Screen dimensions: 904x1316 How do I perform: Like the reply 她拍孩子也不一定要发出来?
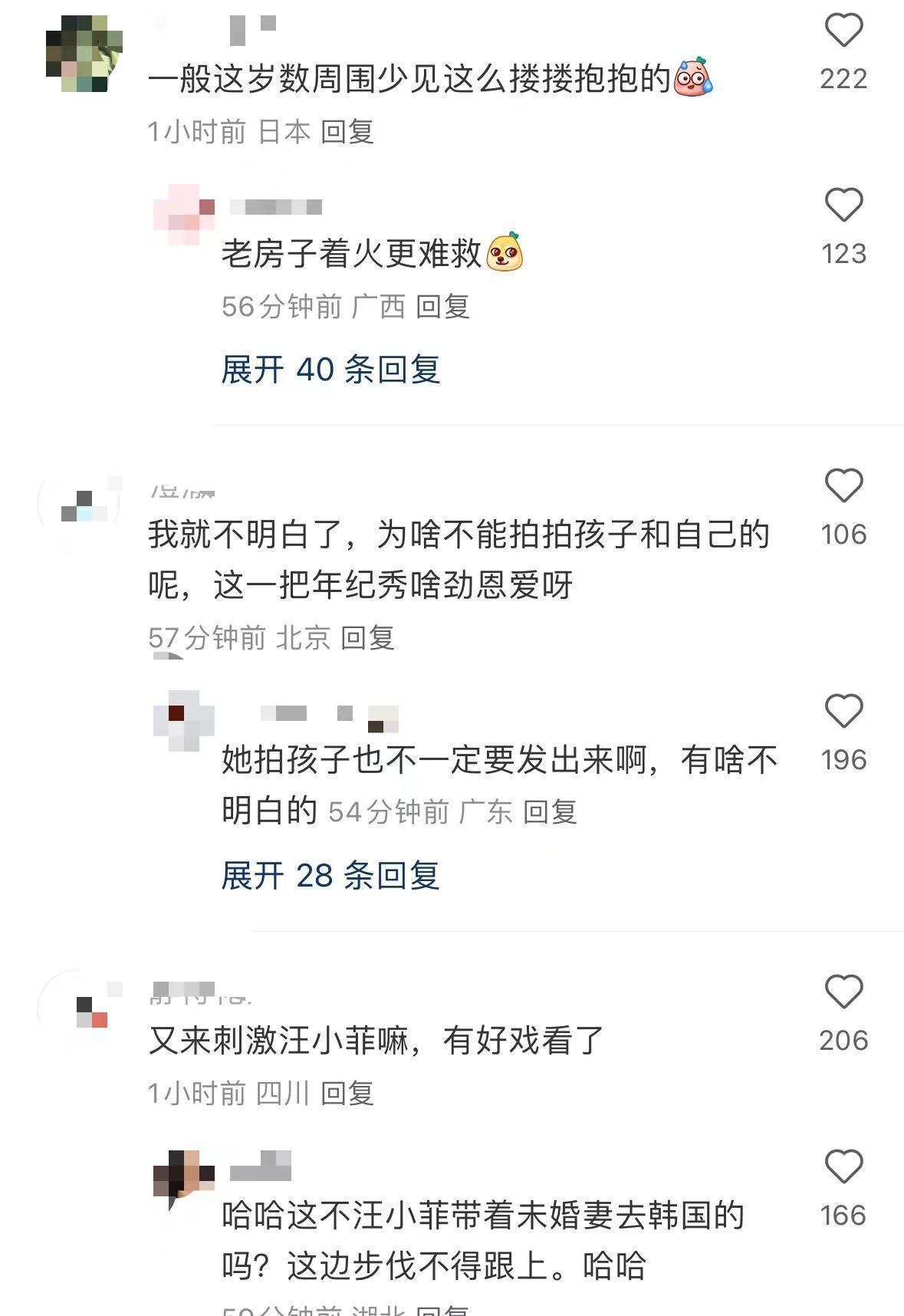(843, 712)
